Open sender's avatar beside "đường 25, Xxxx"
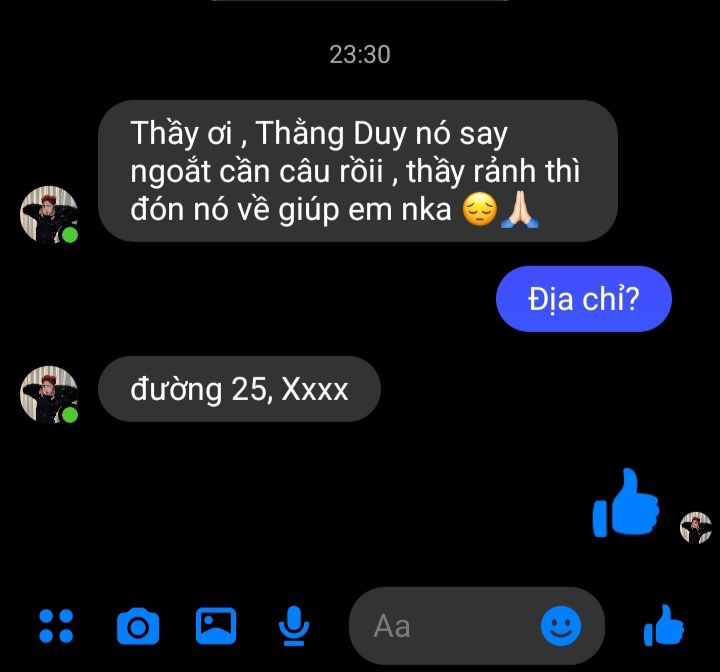 49,394
